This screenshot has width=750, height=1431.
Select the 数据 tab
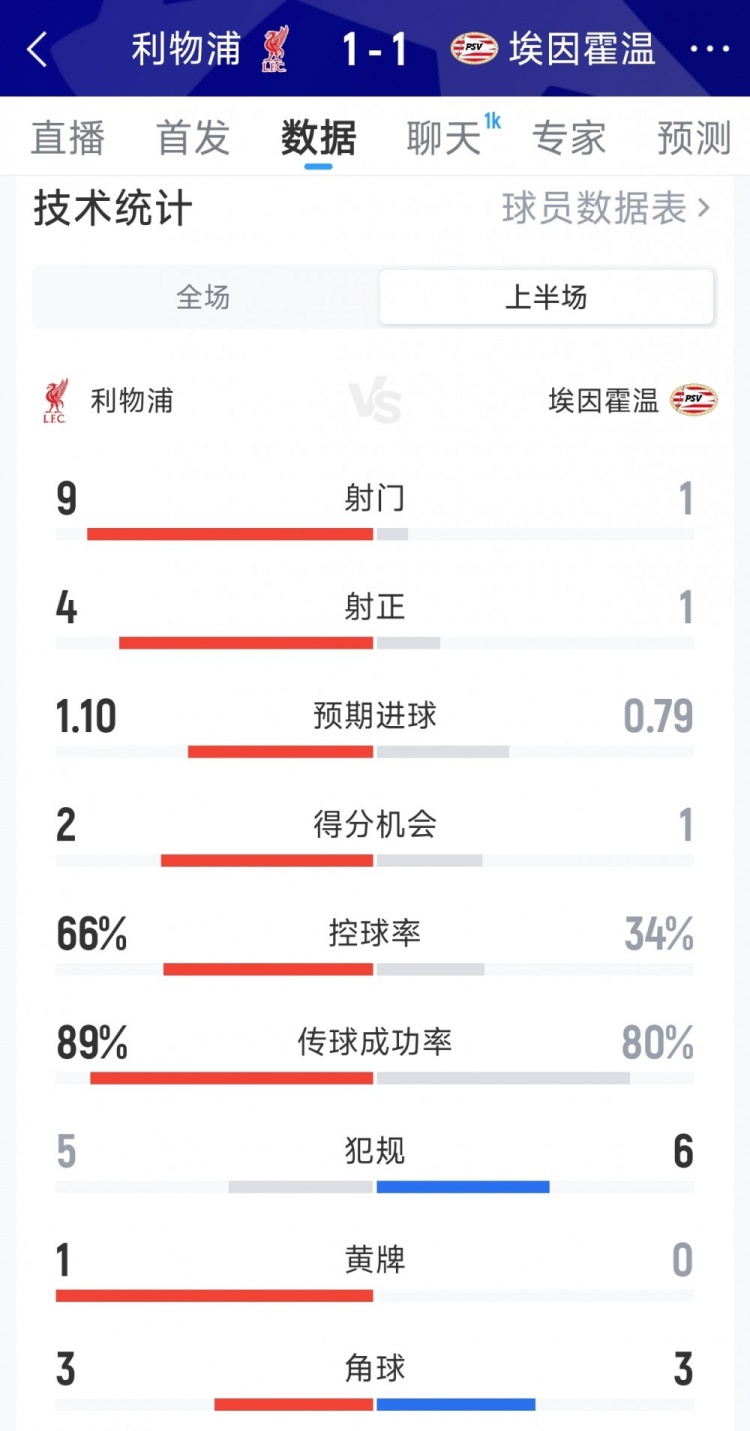click(318, 138)
